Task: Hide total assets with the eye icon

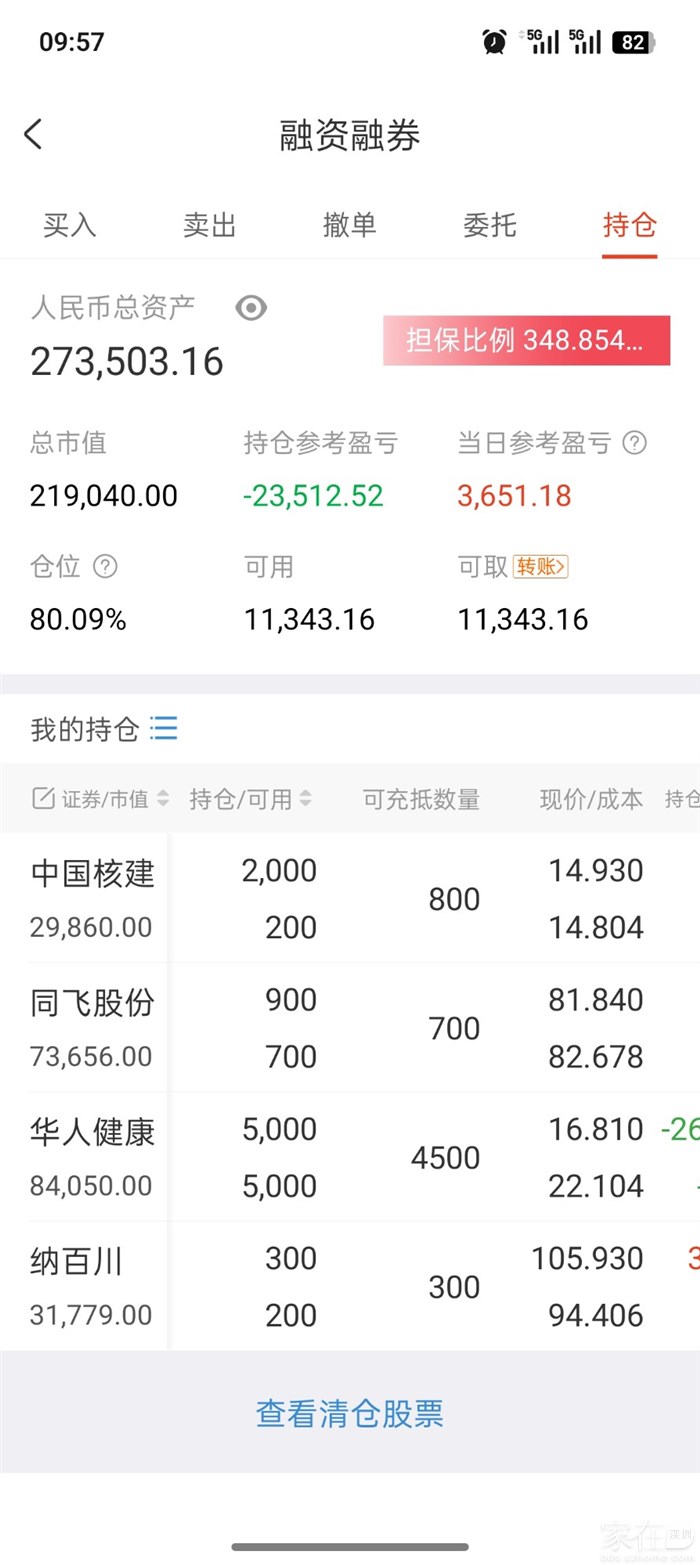Action: pos(251,308)
